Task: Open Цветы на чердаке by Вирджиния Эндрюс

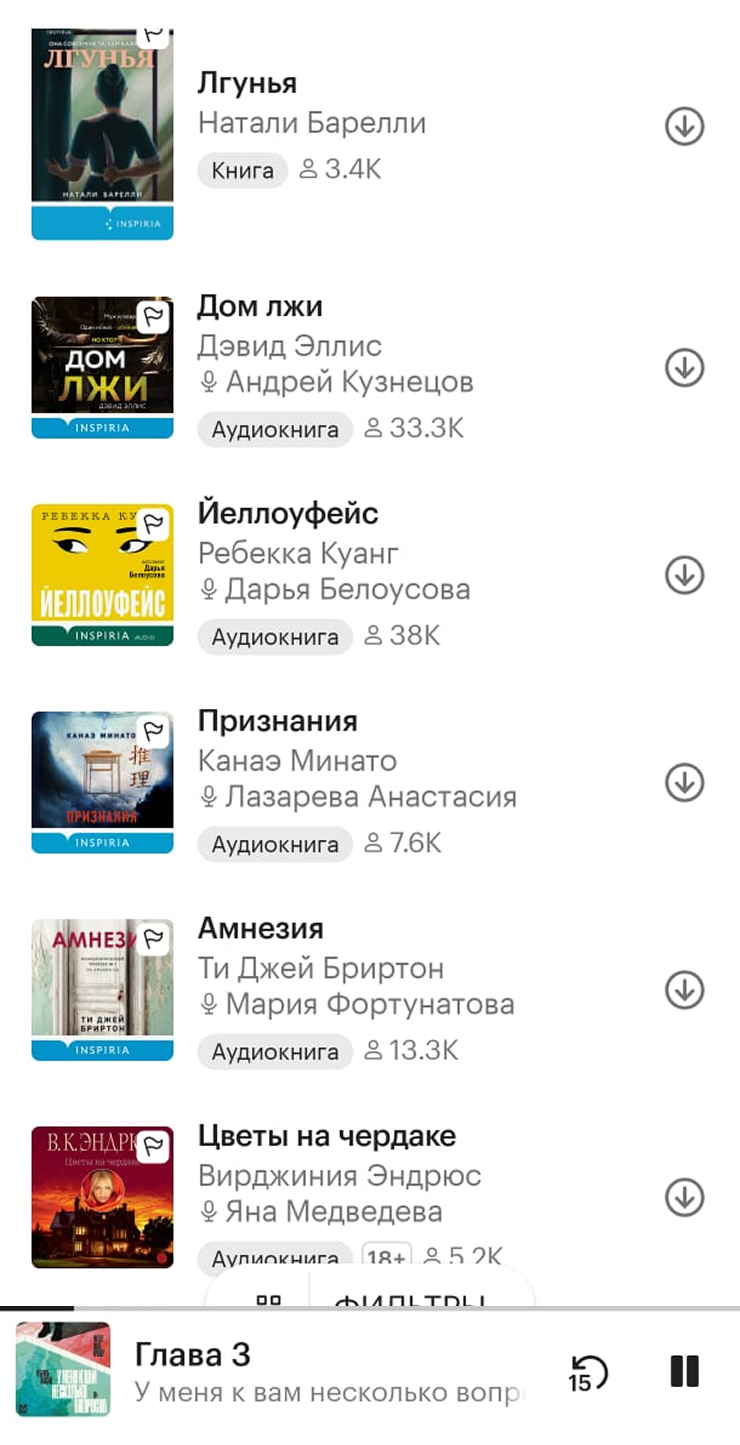Action: point(326,1136)
